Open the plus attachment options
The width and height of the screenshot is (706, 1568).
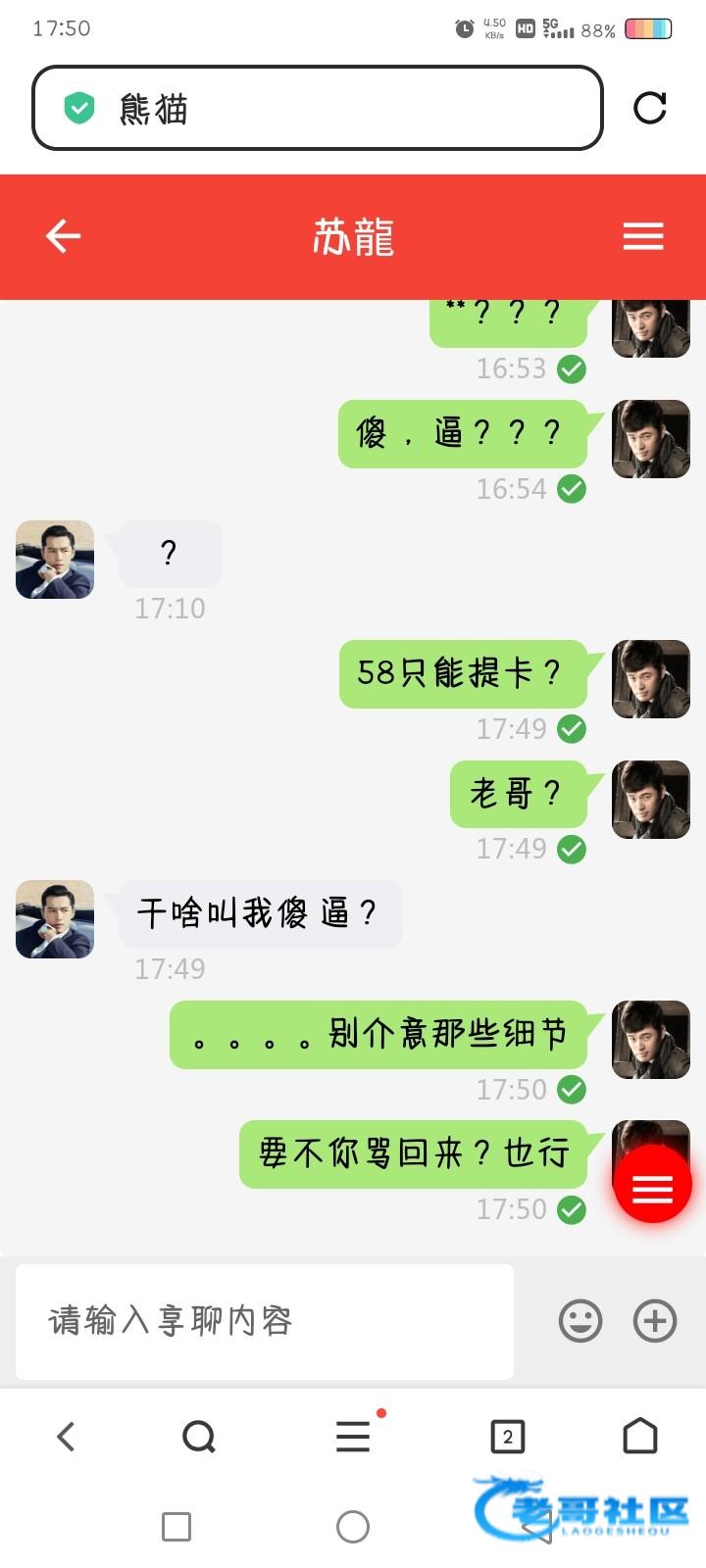coord(655,1321)
